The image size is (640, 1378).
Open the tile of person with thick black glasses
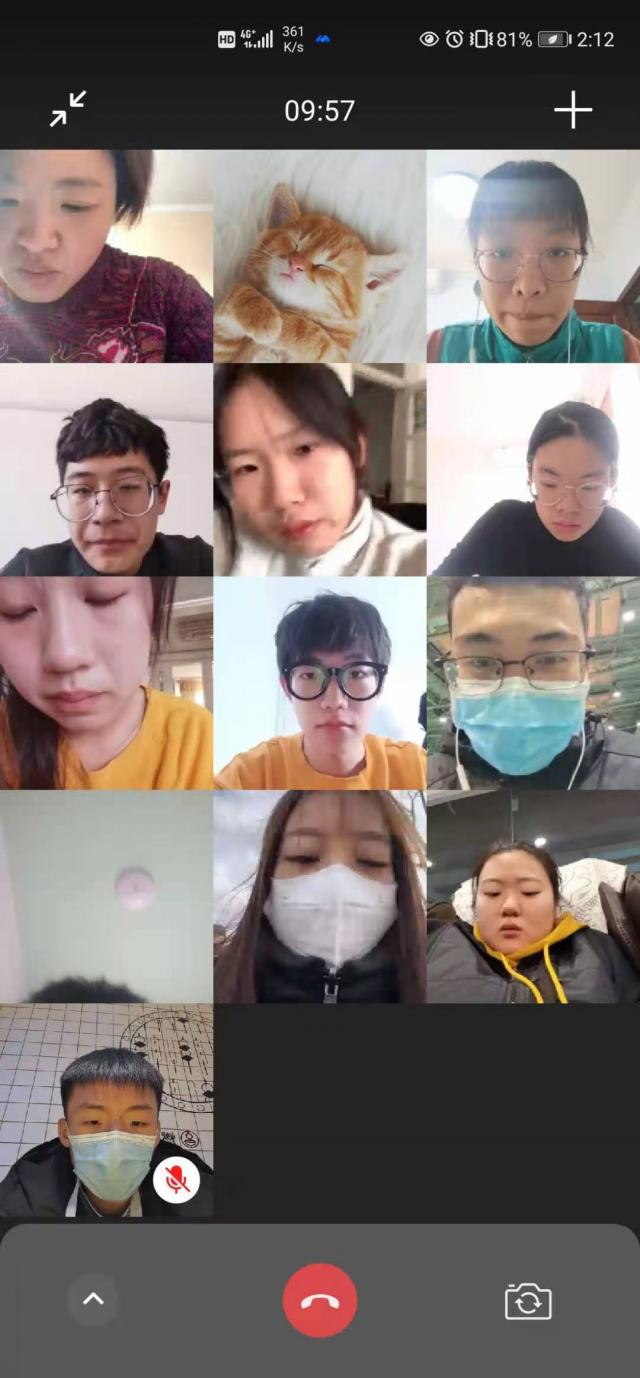(320, 683)
